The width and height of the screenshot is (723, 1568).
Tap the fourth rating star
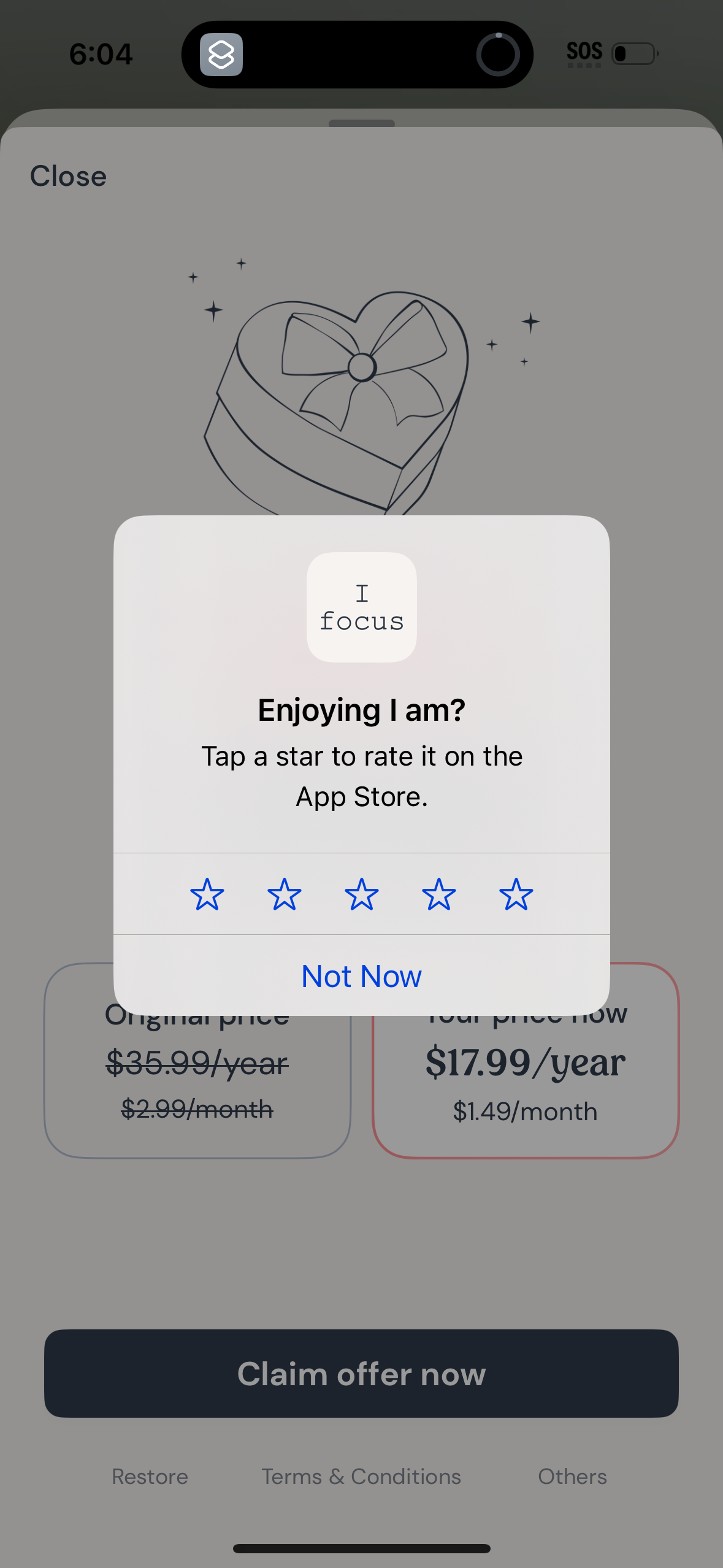point(438,895)
